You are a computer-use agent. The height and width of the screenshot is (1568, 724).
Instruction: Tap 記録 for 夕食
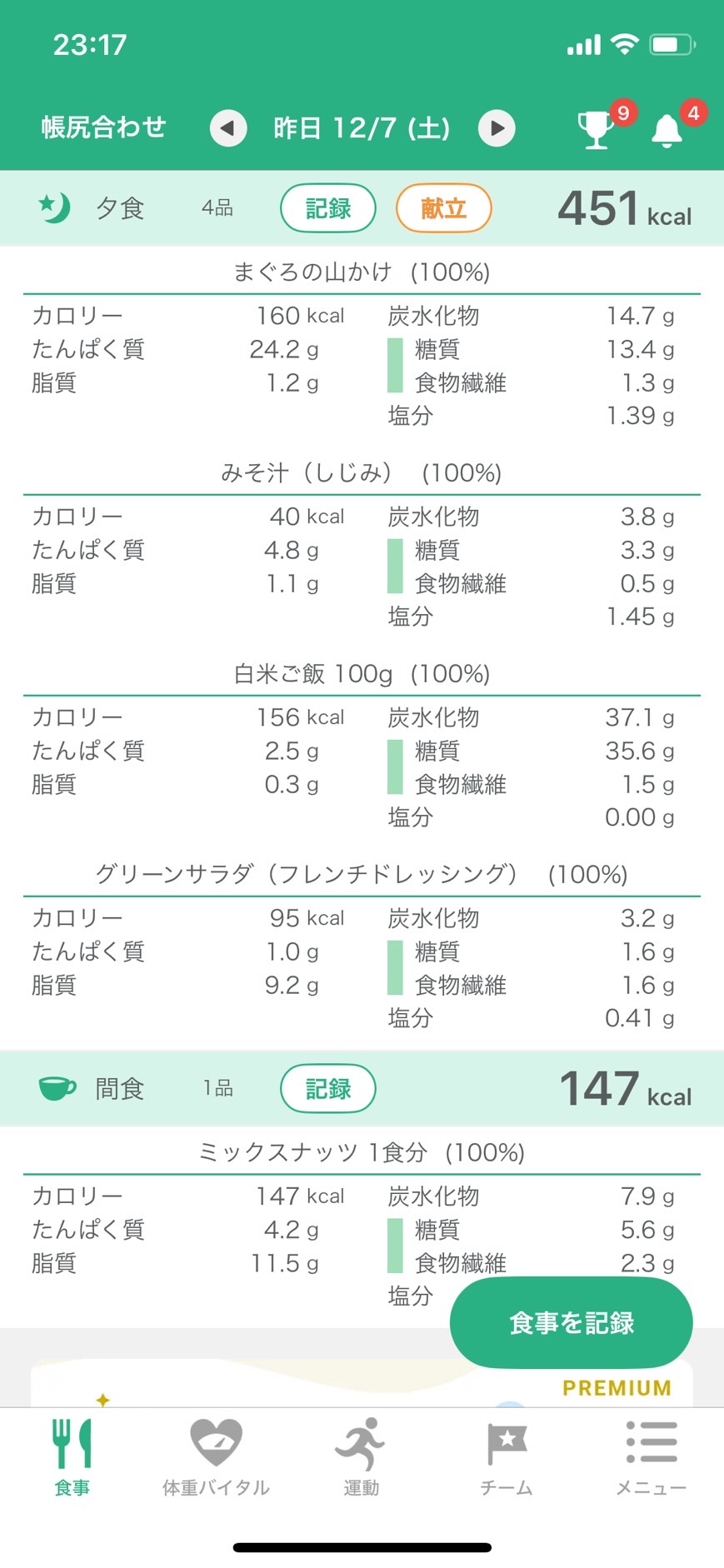328,207
